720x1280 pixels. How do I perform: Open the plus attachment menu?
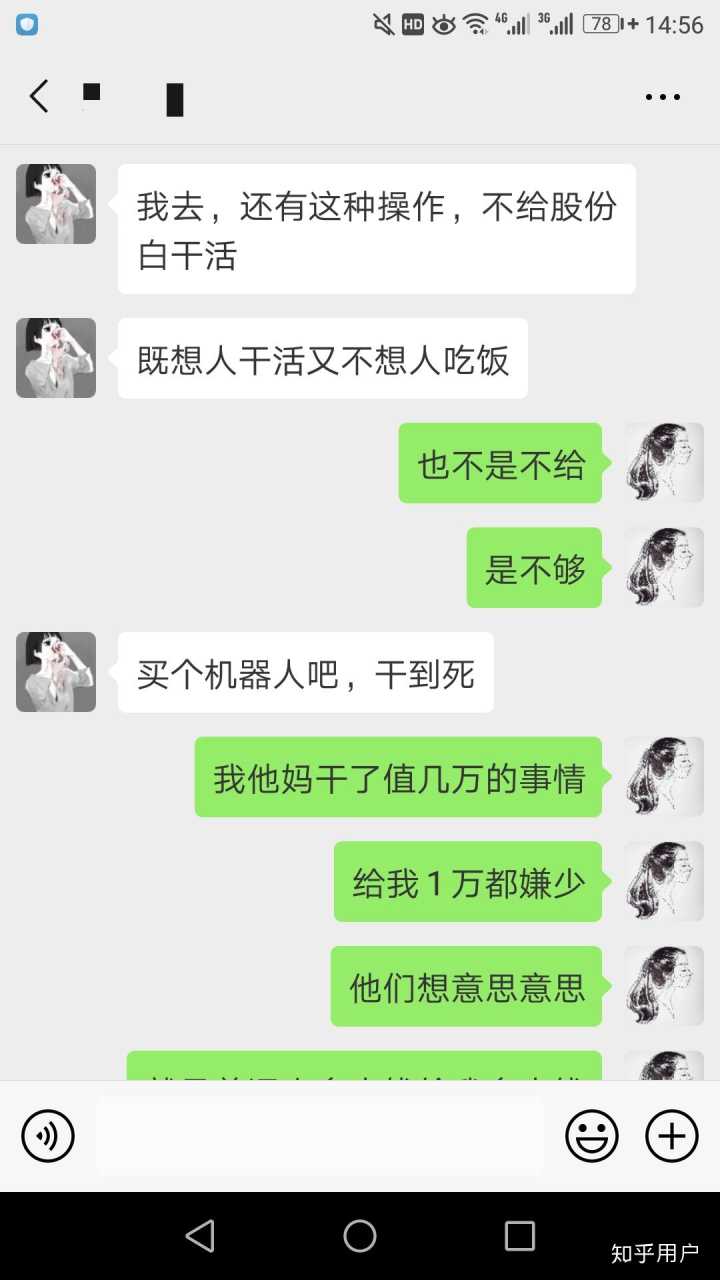(x=672, y=1136)
